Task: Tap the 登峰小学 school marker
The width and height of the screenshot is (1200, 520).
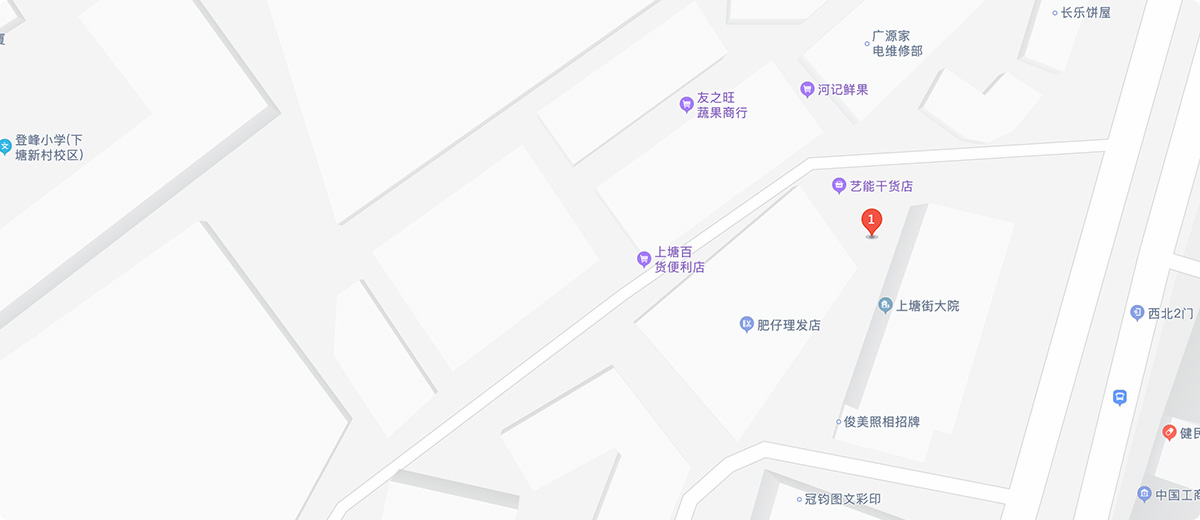Action: click(x=5, y=146)
